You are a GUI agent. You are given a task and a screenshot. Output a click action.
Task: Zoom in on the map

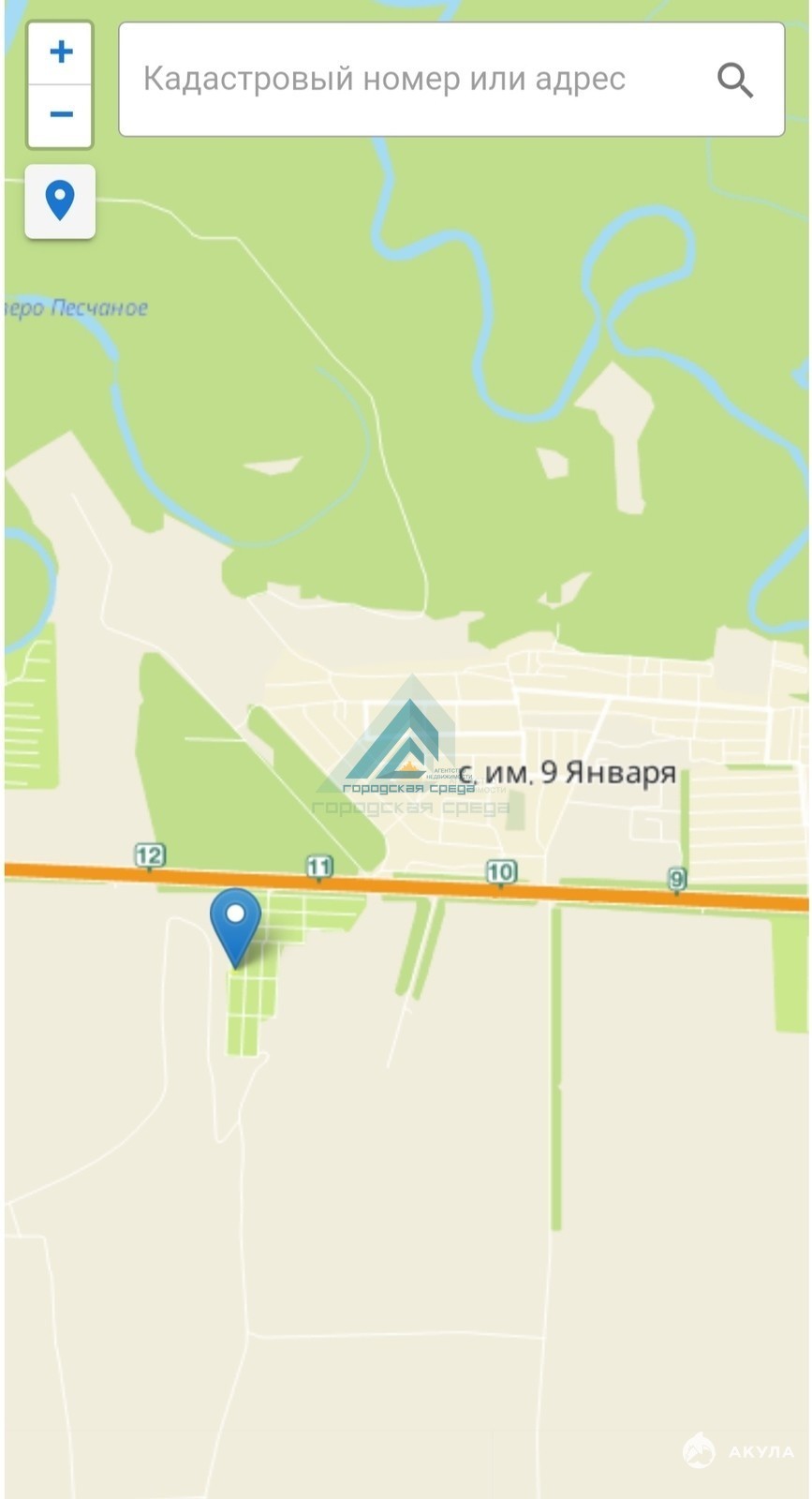pyautogui.click(x=61, y=52)
